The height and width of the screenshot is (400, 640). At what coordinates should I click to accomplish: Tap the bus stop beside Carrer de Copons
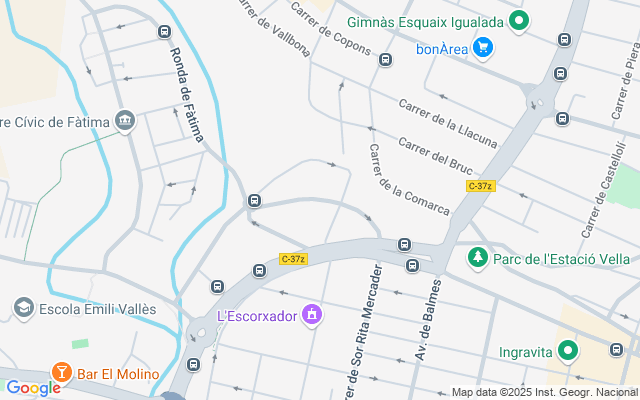tap(385, 61)
